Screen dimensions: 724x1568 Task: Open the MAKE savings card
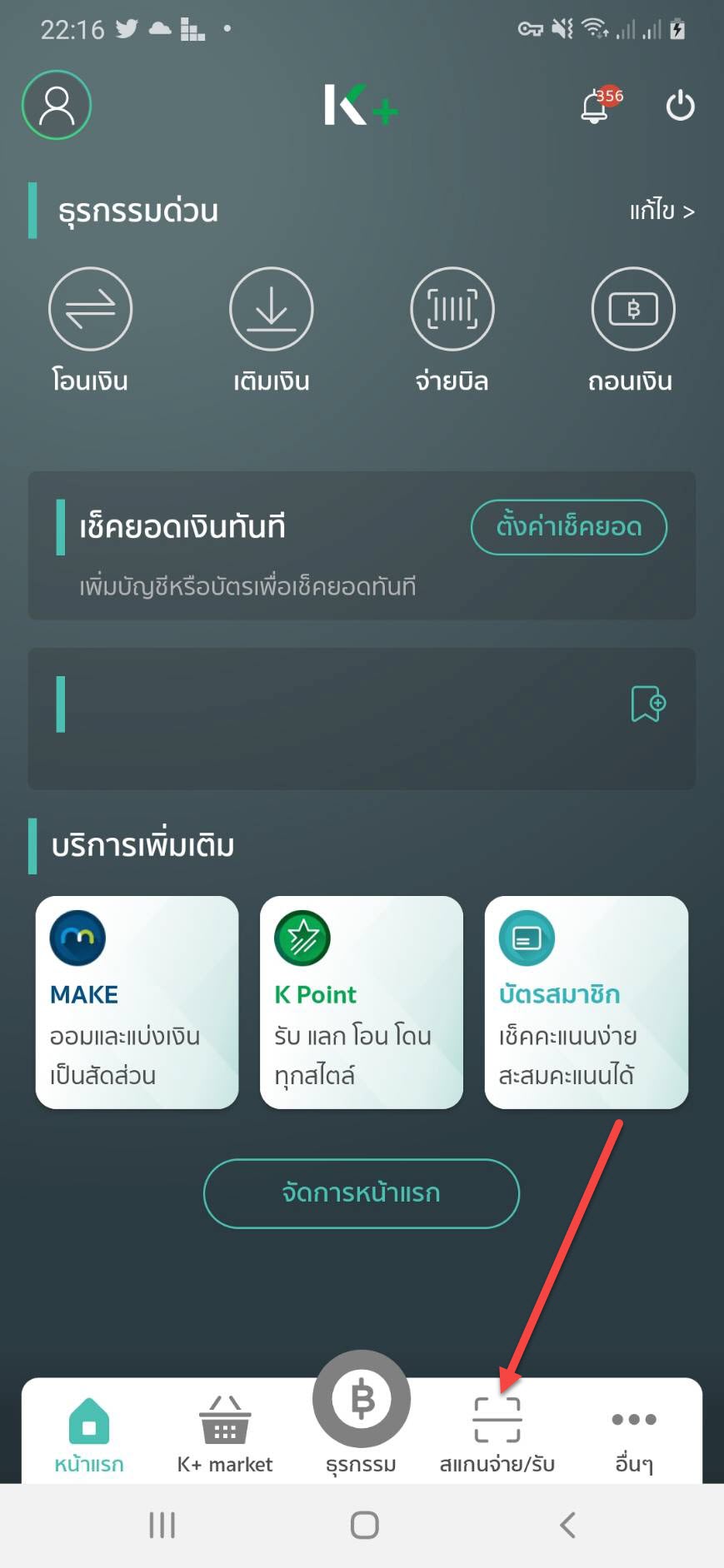137,1002
